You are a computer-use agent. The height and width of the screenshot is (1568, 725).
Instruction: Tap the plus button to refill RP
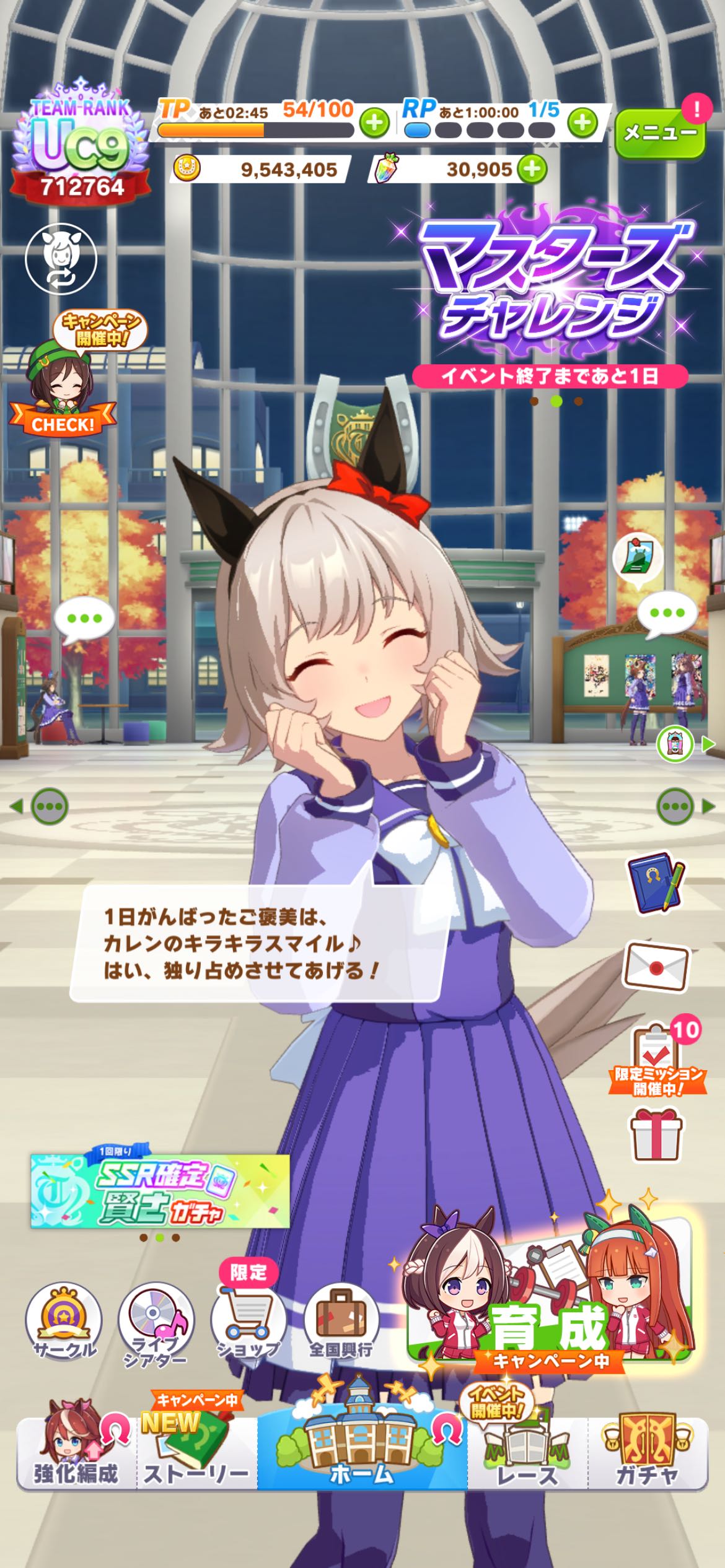point(582,123)
